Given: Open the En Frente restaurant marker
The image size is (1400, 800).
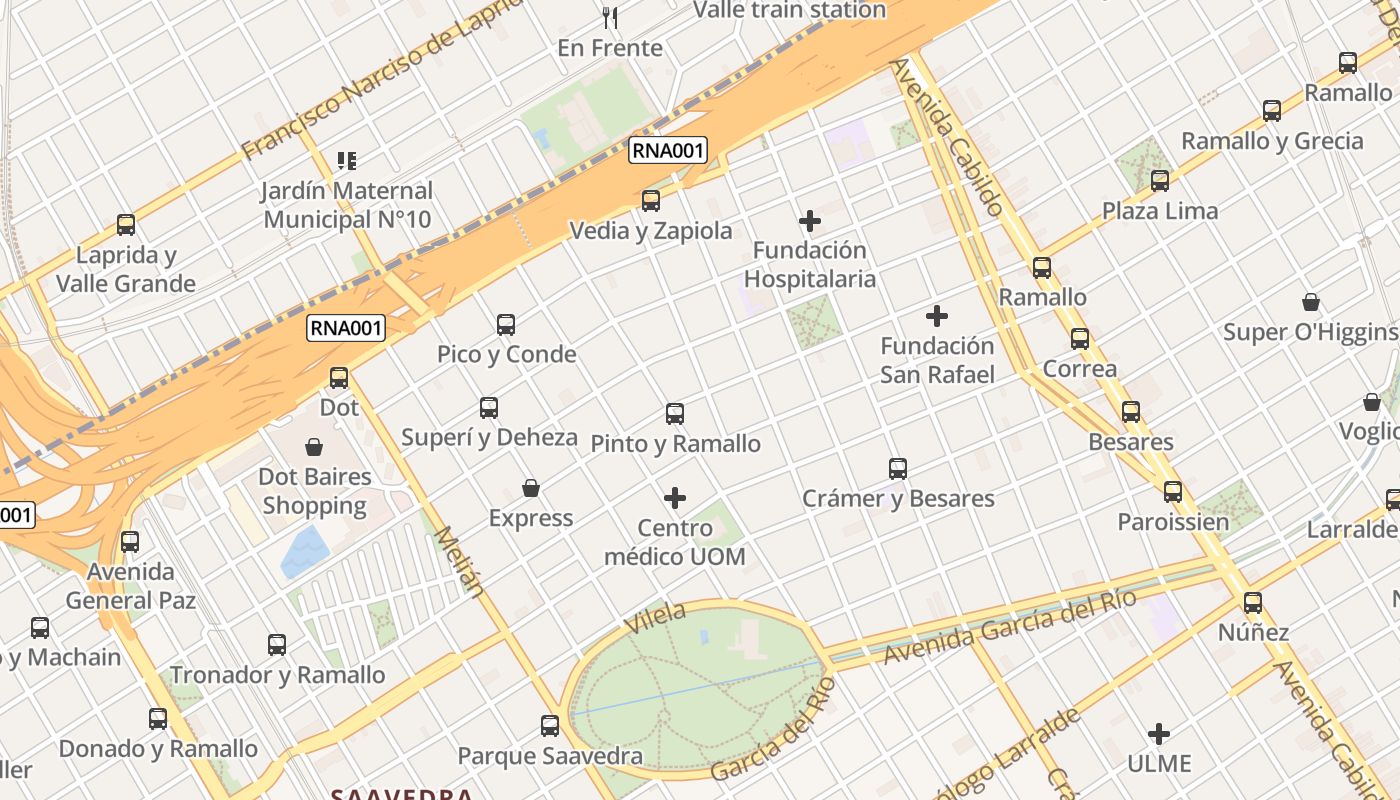Looking at the screenshot, I should [x=610, y=17].
